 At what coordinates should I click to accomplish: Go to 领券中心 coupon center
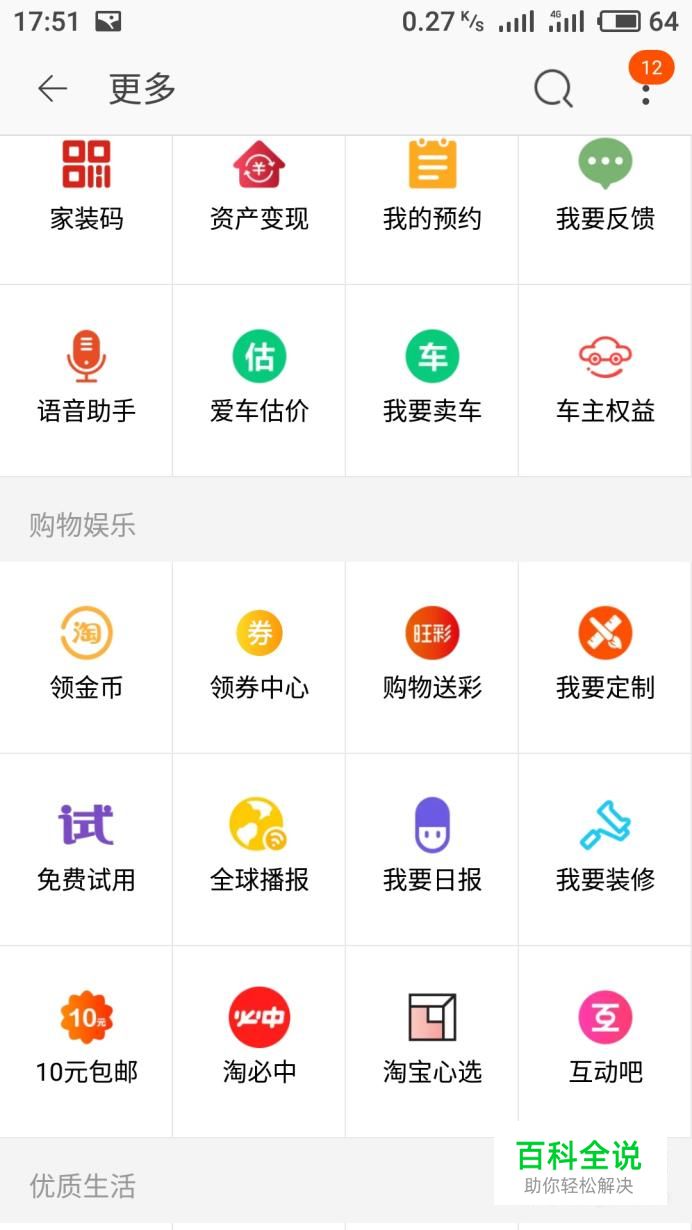tap(259, 657)
